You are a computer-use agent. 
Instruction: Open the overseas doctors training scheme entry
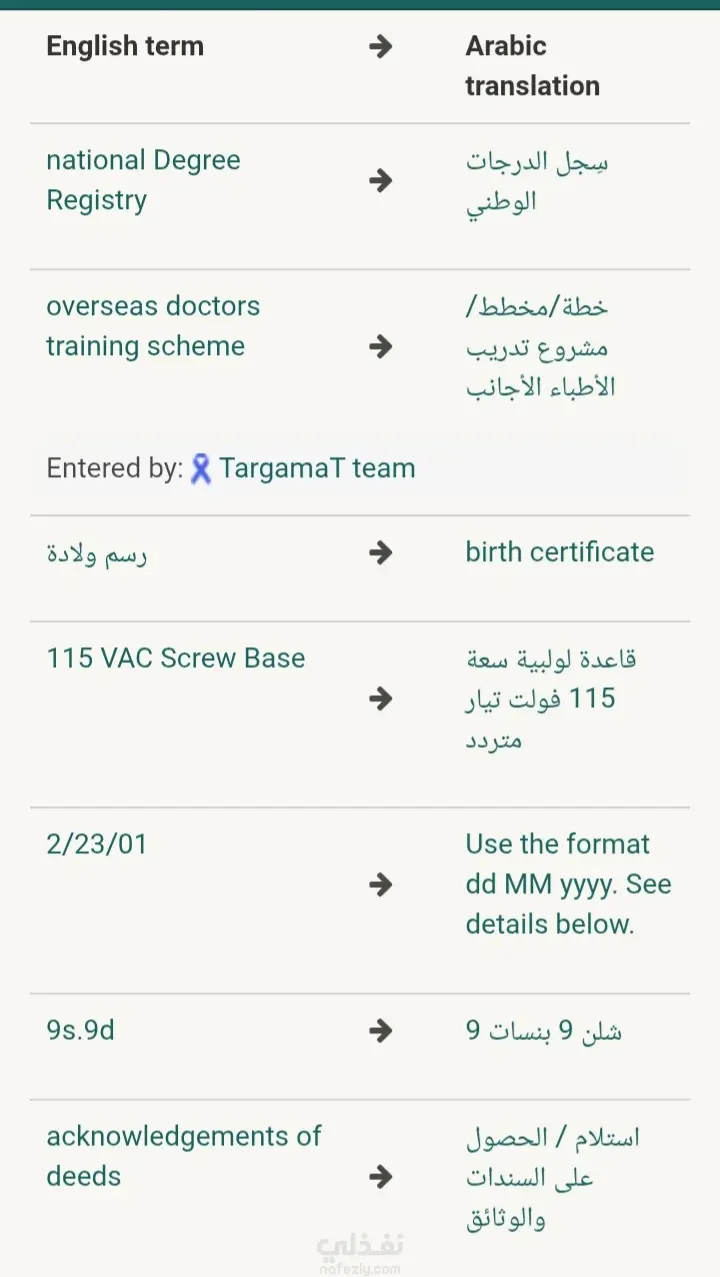pos(153,326)
